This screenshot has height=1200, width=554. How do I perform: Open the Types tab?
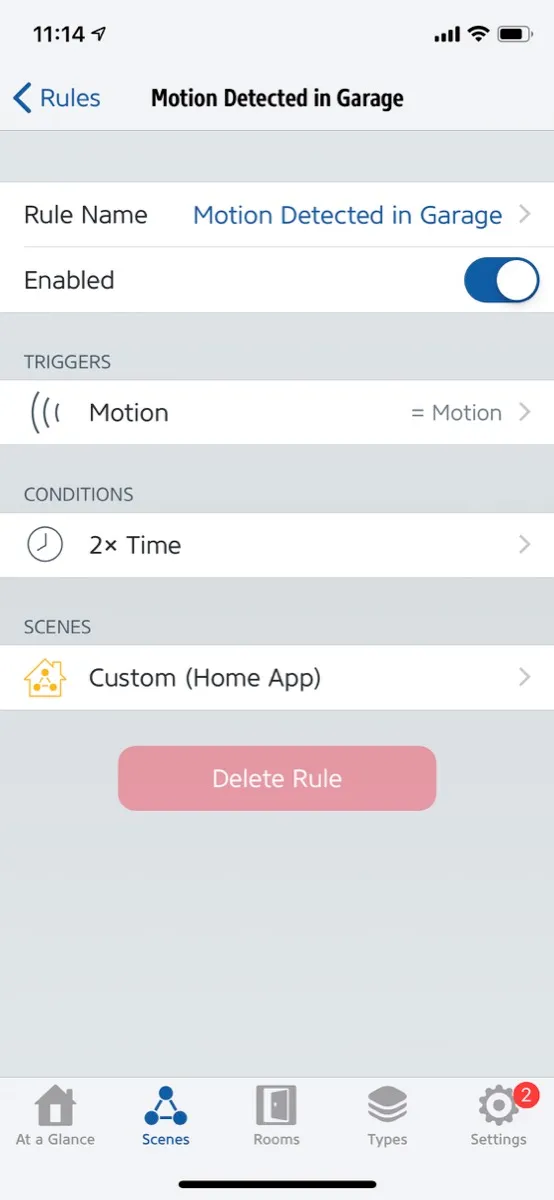(387, 1116)
